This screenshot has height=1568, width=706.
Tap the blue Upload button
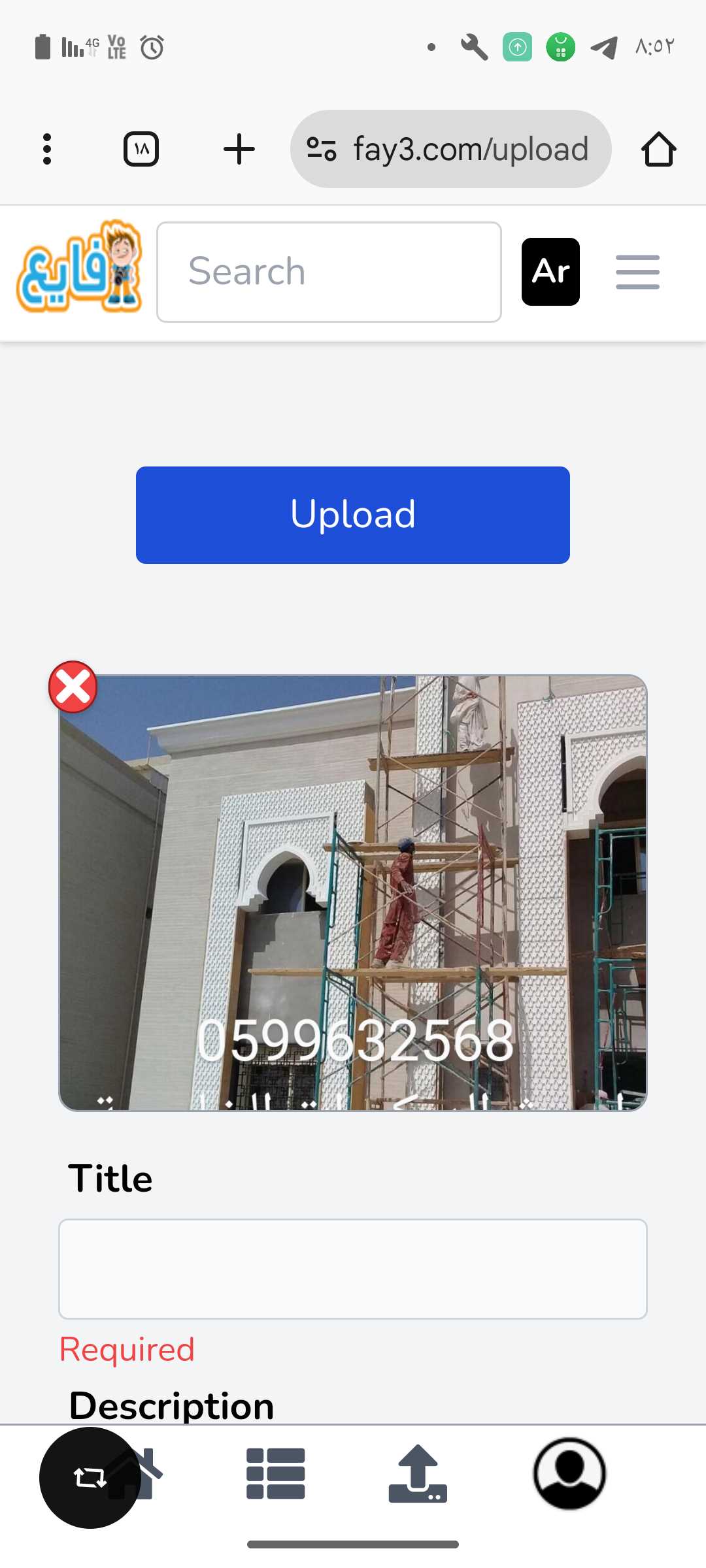(353, 515)
